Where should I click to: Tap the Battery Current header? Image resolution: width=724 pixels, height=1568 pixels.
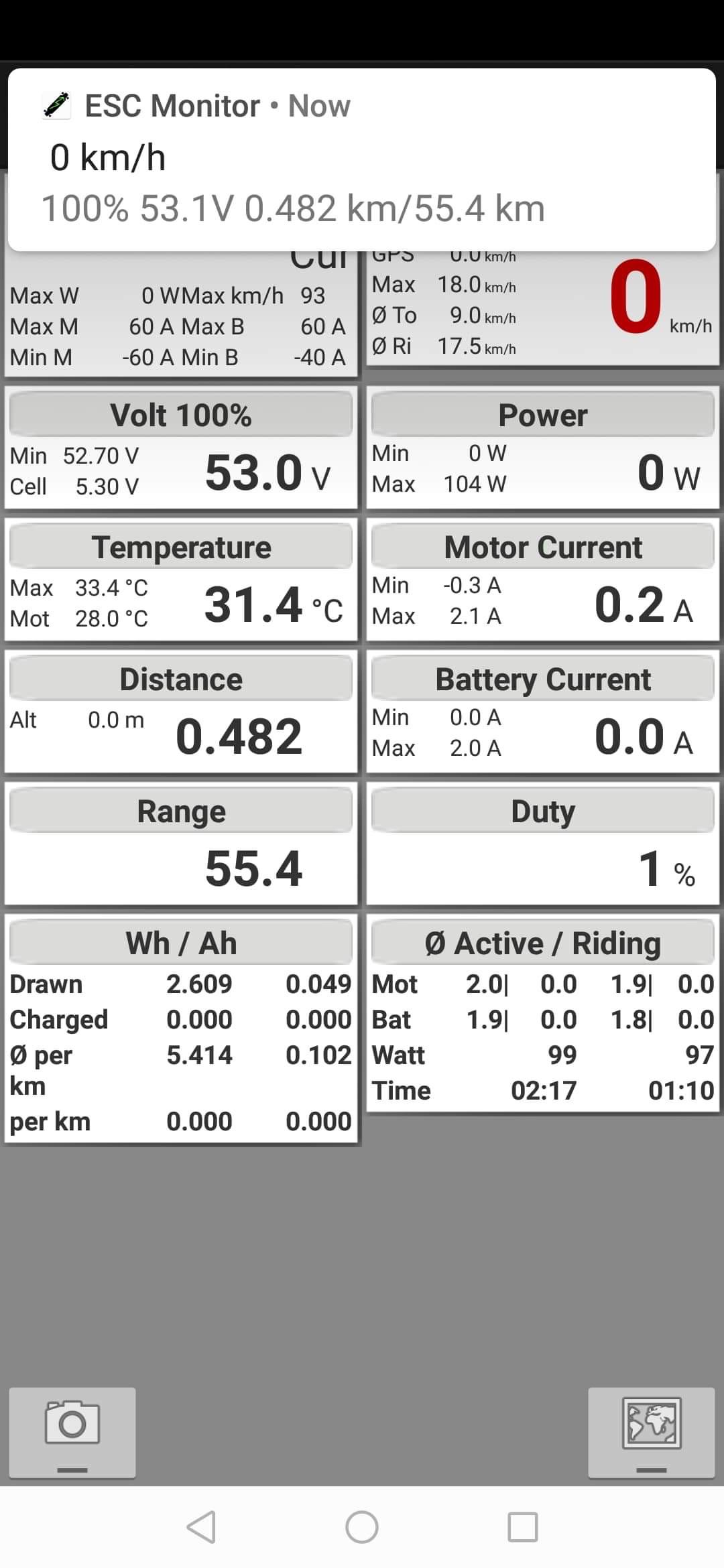coord(543,679)
